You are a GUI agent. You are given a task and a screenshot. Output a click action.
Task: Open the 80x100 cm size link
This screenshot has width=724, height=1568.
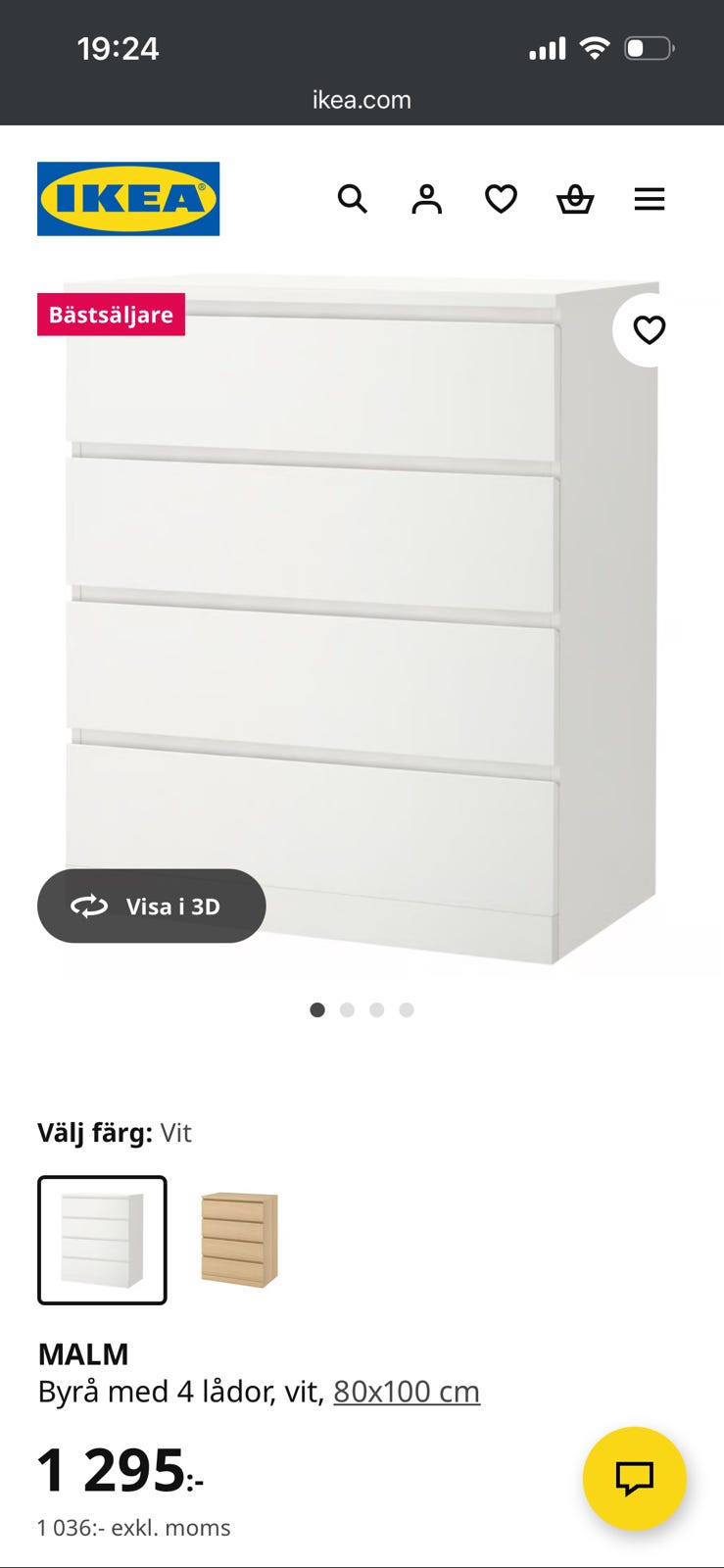407,1392
